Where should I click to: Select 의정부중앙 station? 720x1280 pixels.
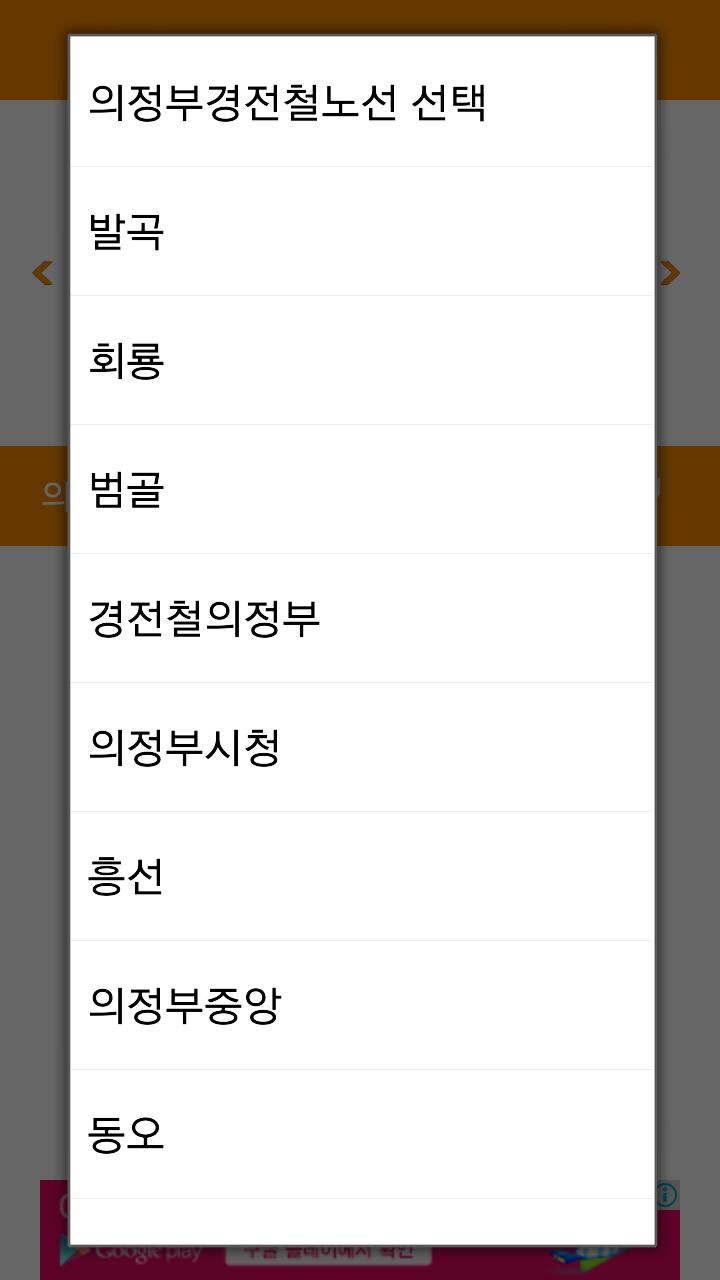point(362,1005)
